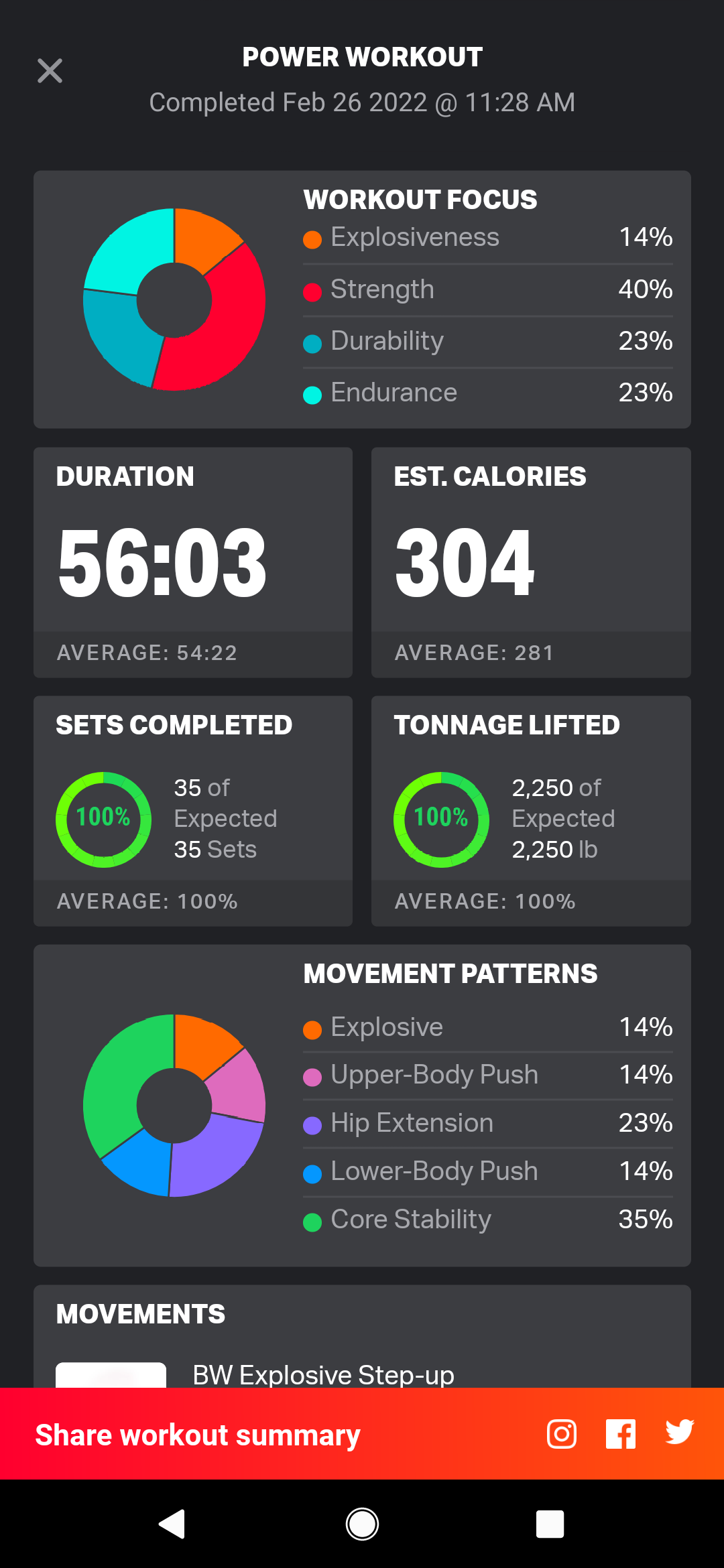
Task: Share workout summary to Twitter
Action: point(679,1433)
